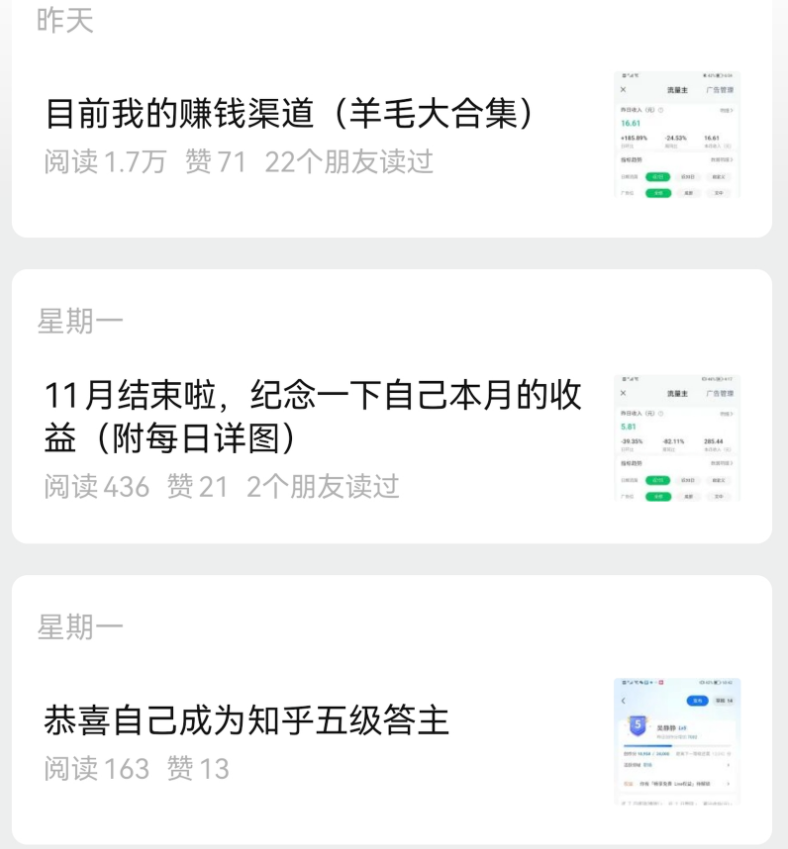Viewport: 788px width, 849px height.
Task: Expand the chevron on the Zhihu rights row
Action: click(728, 765)
